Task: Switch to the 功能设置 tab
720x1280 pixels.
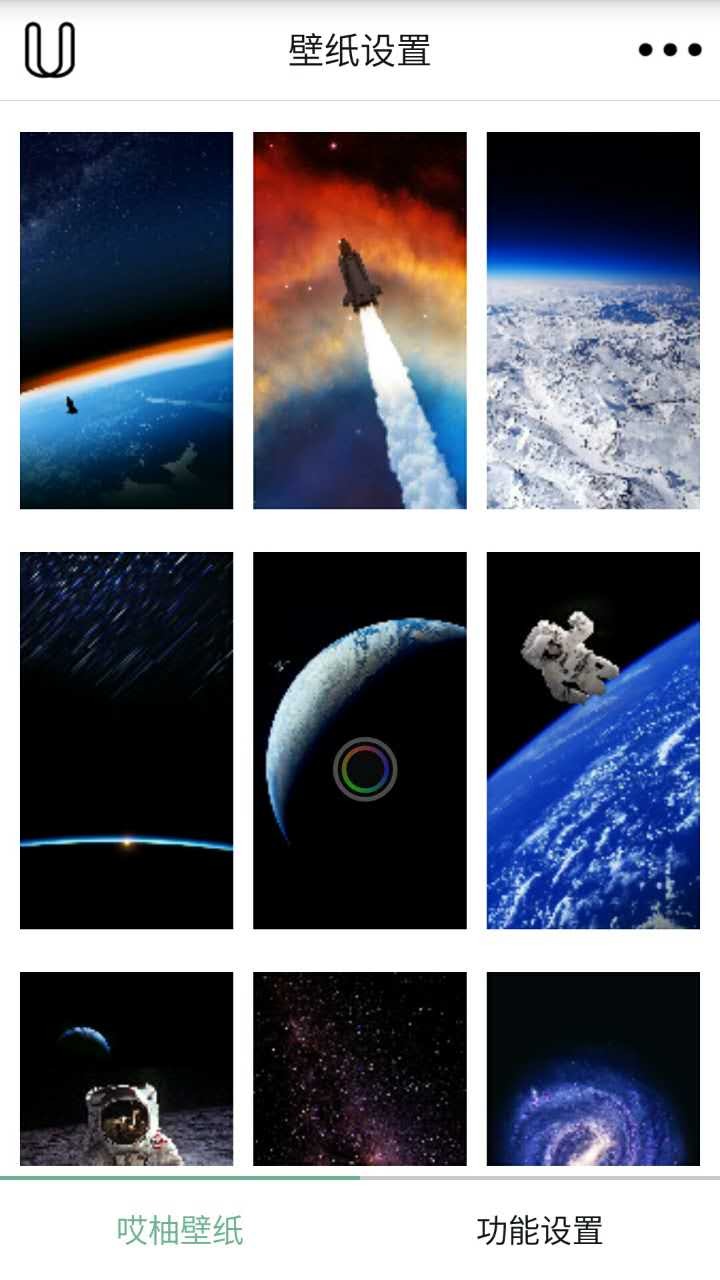Action: coord(540,1230)
